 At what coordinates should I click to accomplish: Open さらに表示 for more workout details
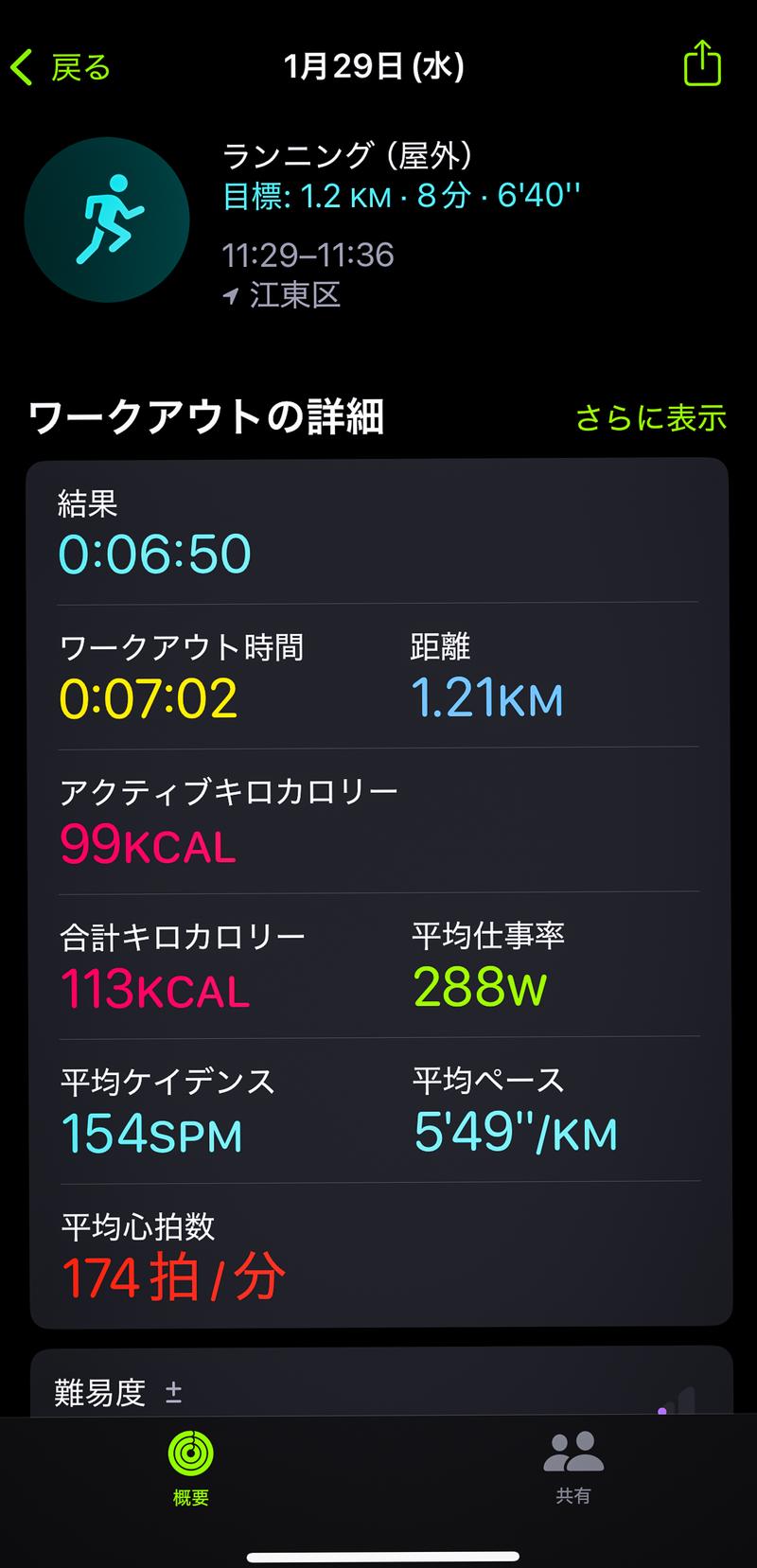[x=650, y=417]
